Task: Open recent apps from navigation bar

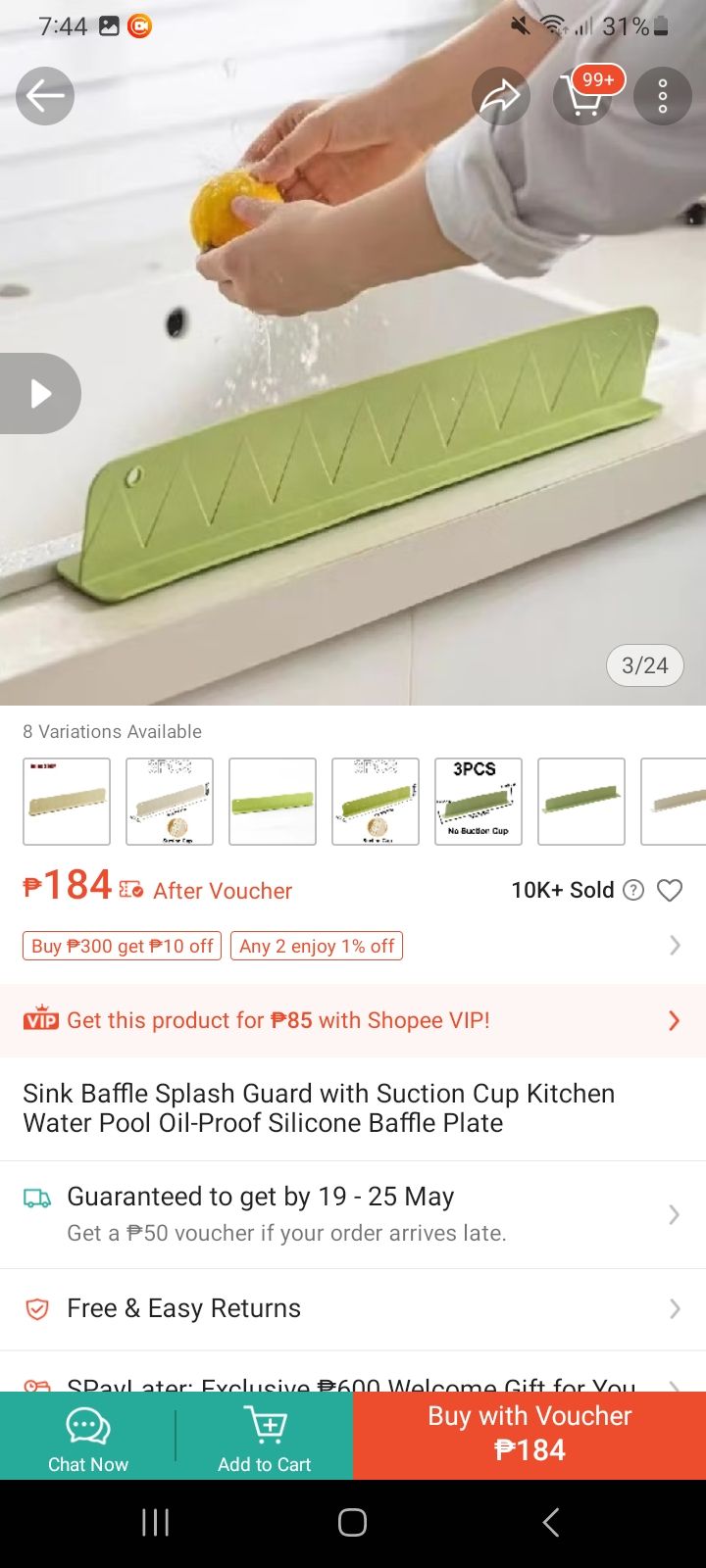Action: 156,1522
